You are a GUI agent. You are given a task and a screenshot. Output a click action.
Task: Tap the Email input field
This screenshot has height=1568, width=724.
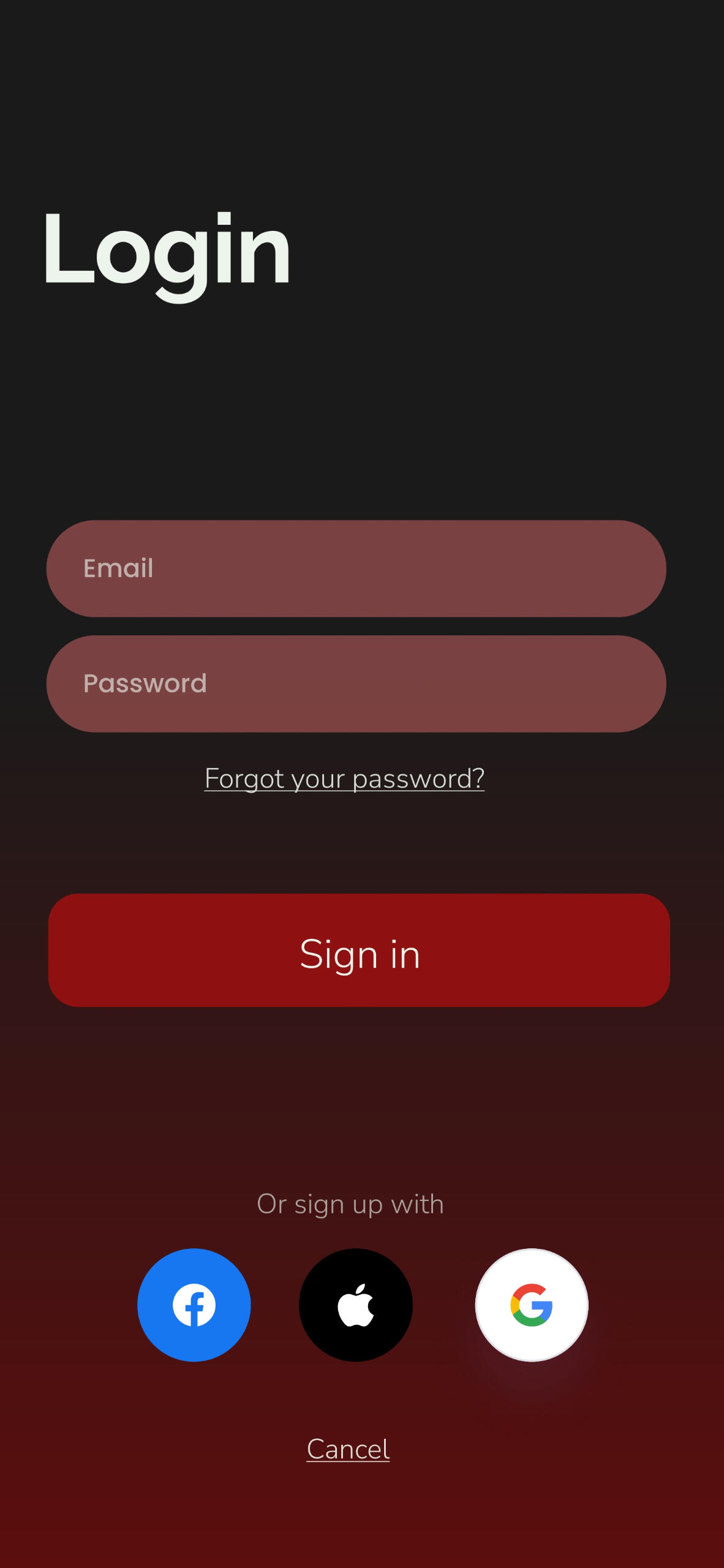coord(356,568)
